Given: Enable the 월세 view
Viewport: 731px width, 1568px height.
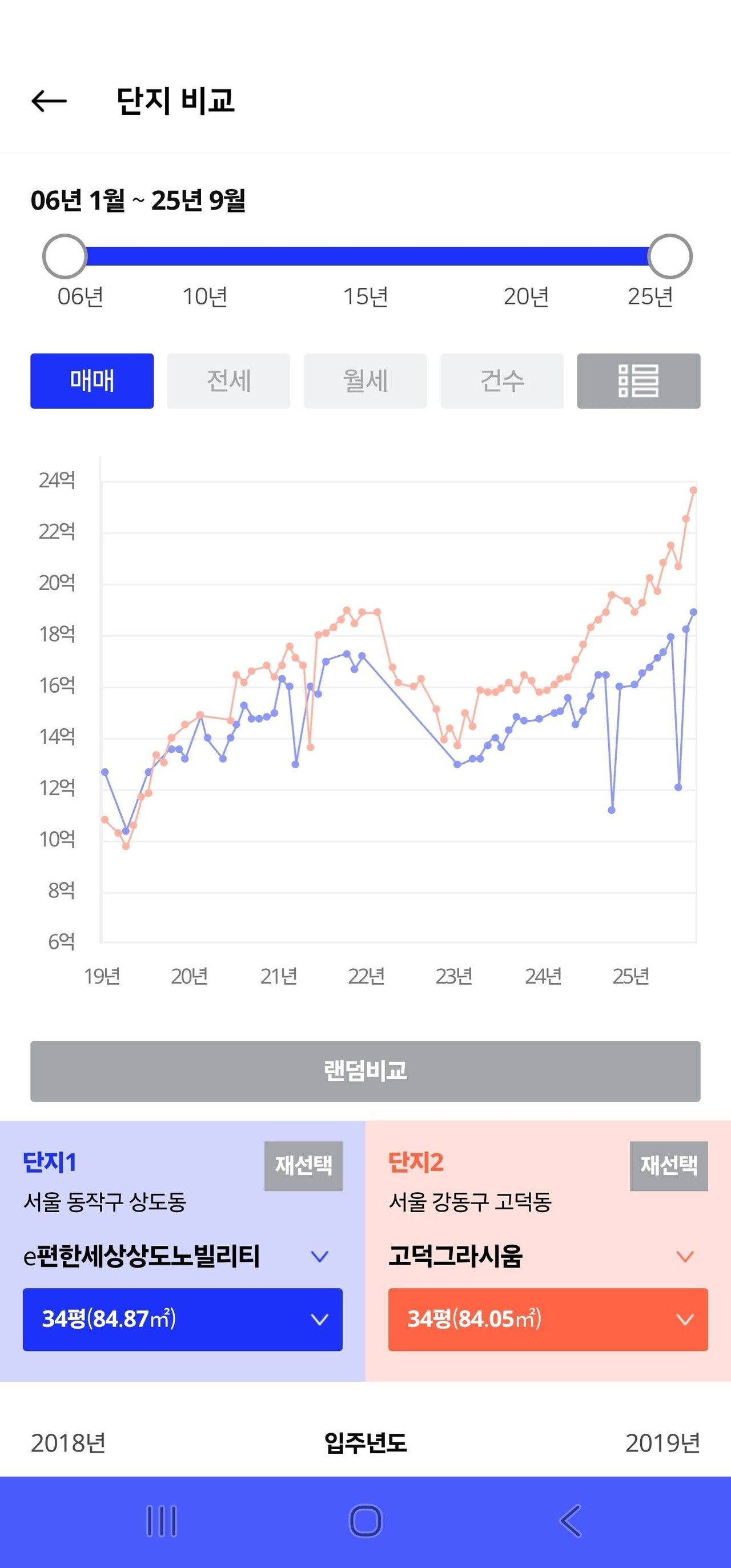Looking at the screenshot, I should click(x=365, y=381).
